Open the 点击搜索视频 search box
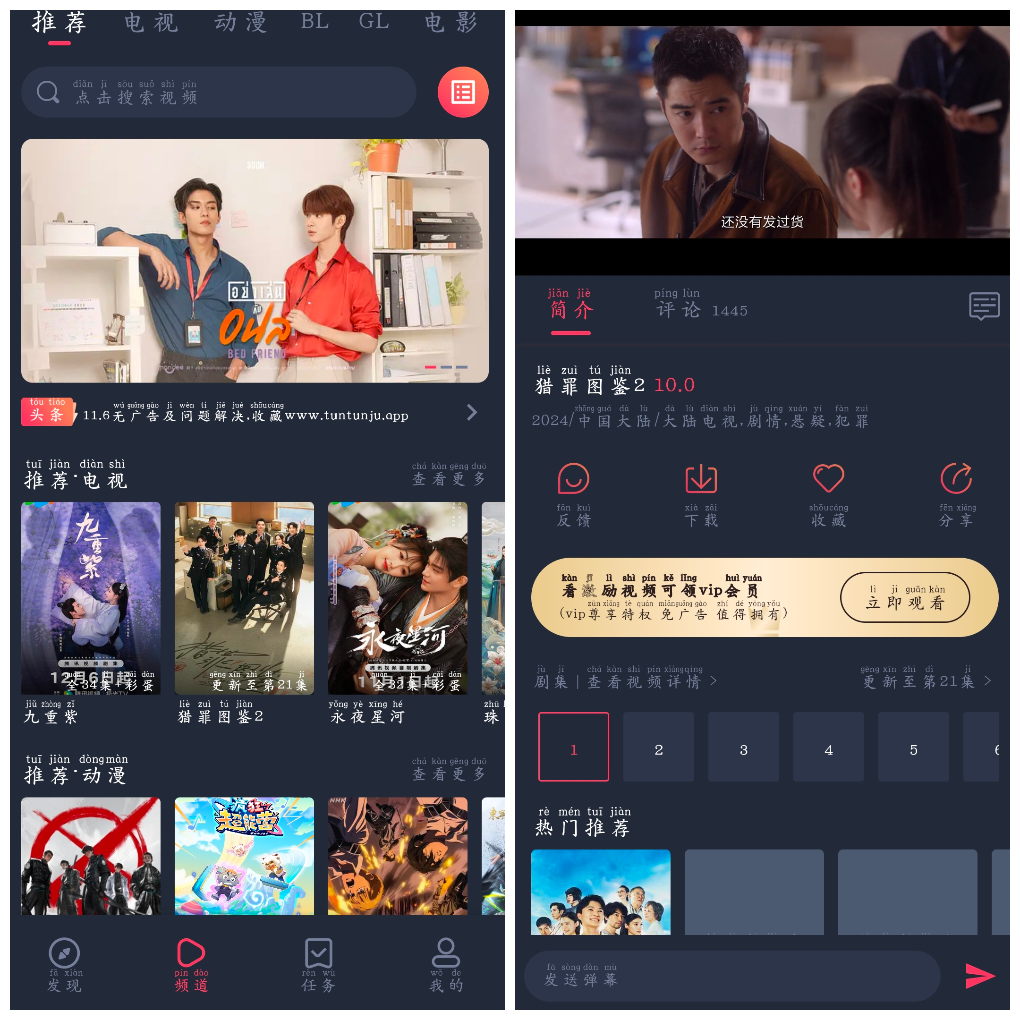This screenshot has height=1020, width=1020. point(218,93)
